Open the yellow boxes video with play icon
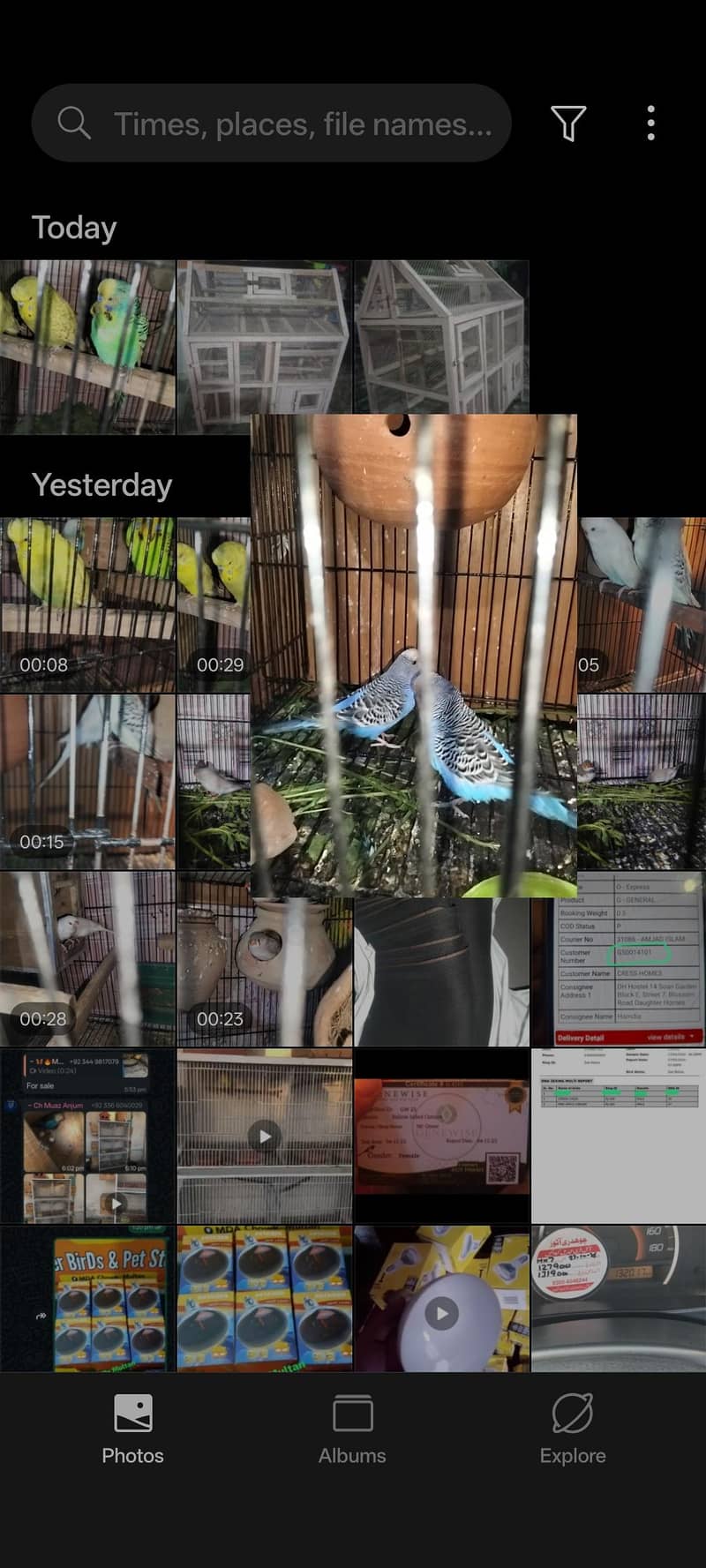 pos(440,1297)
